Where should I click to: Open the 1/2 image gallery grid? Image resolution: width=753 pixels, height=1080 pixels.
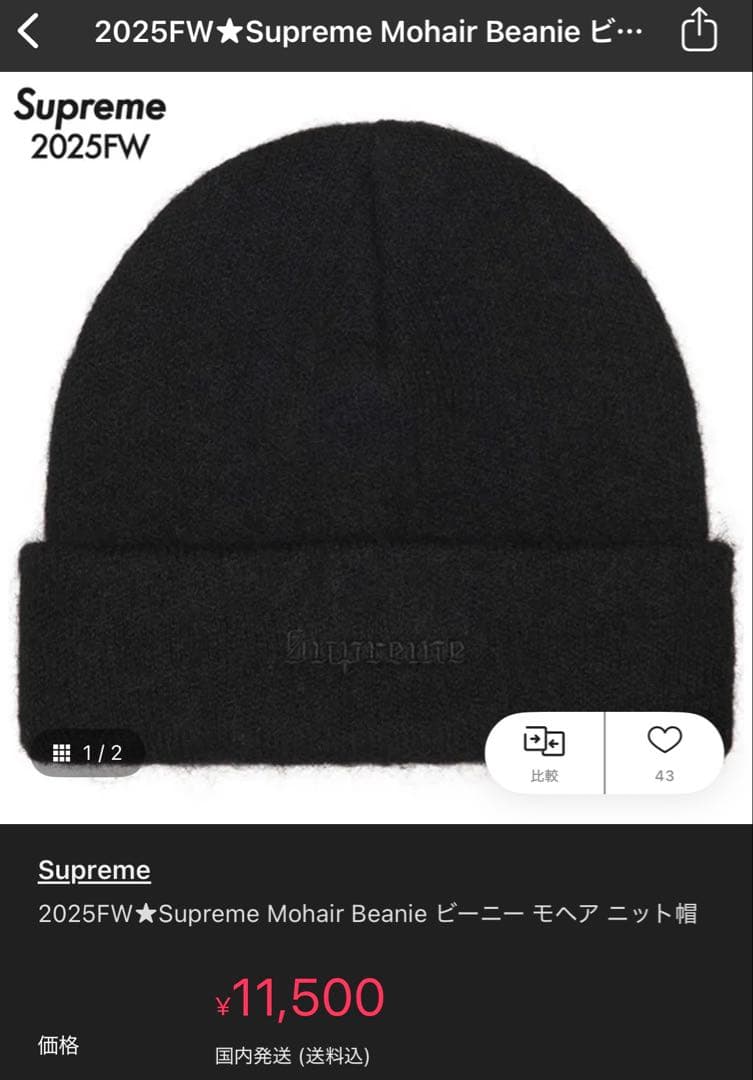[x=87, y=753]
